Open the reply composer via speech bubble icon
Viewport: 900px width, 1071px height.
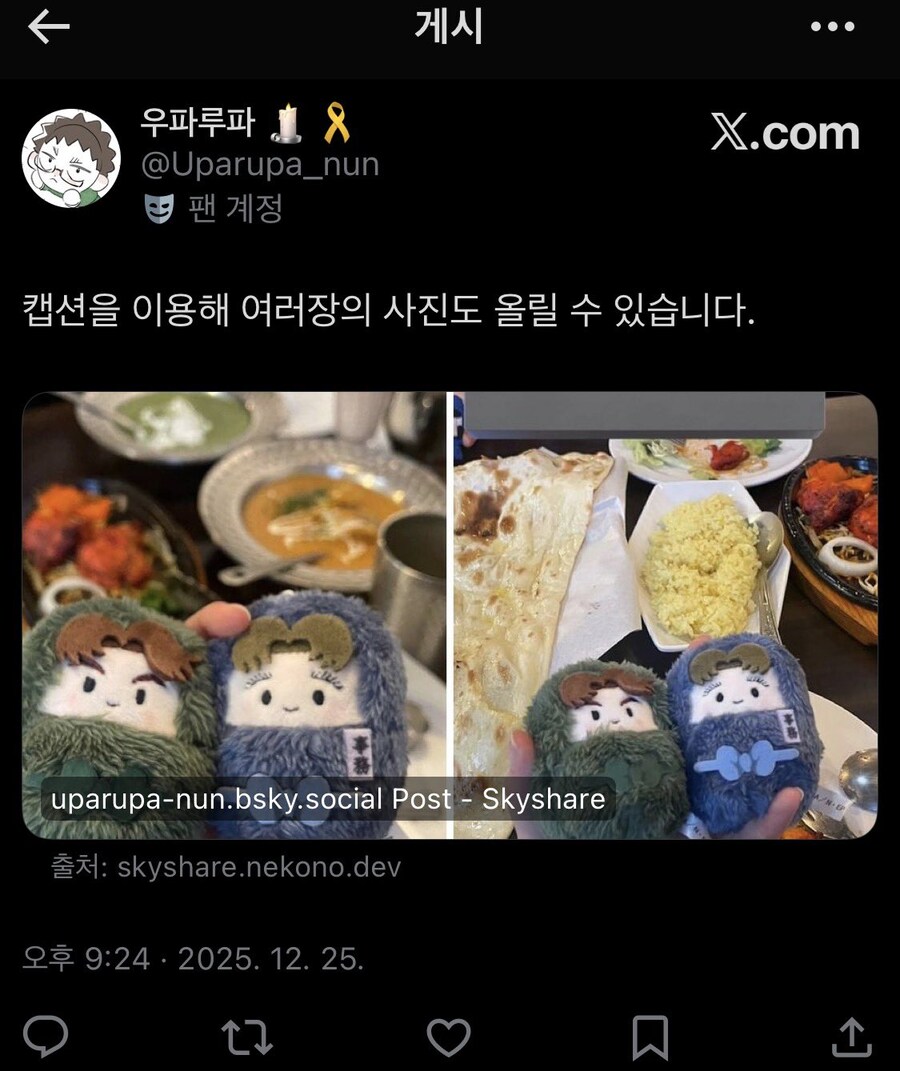pos(47,1039)
